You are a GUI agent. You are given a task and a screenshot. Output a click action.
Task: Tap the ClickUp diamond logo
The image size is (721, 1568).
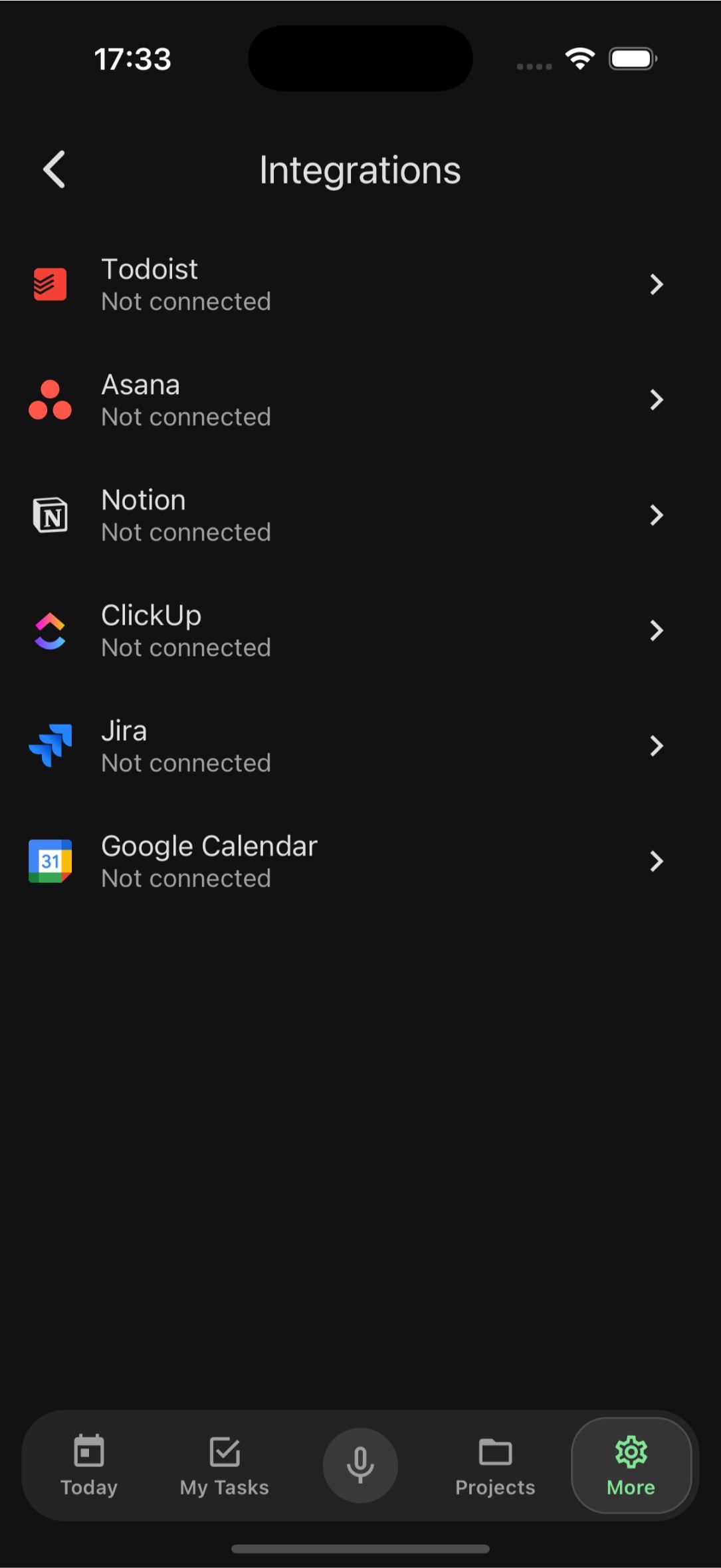(x=49, y=630)
